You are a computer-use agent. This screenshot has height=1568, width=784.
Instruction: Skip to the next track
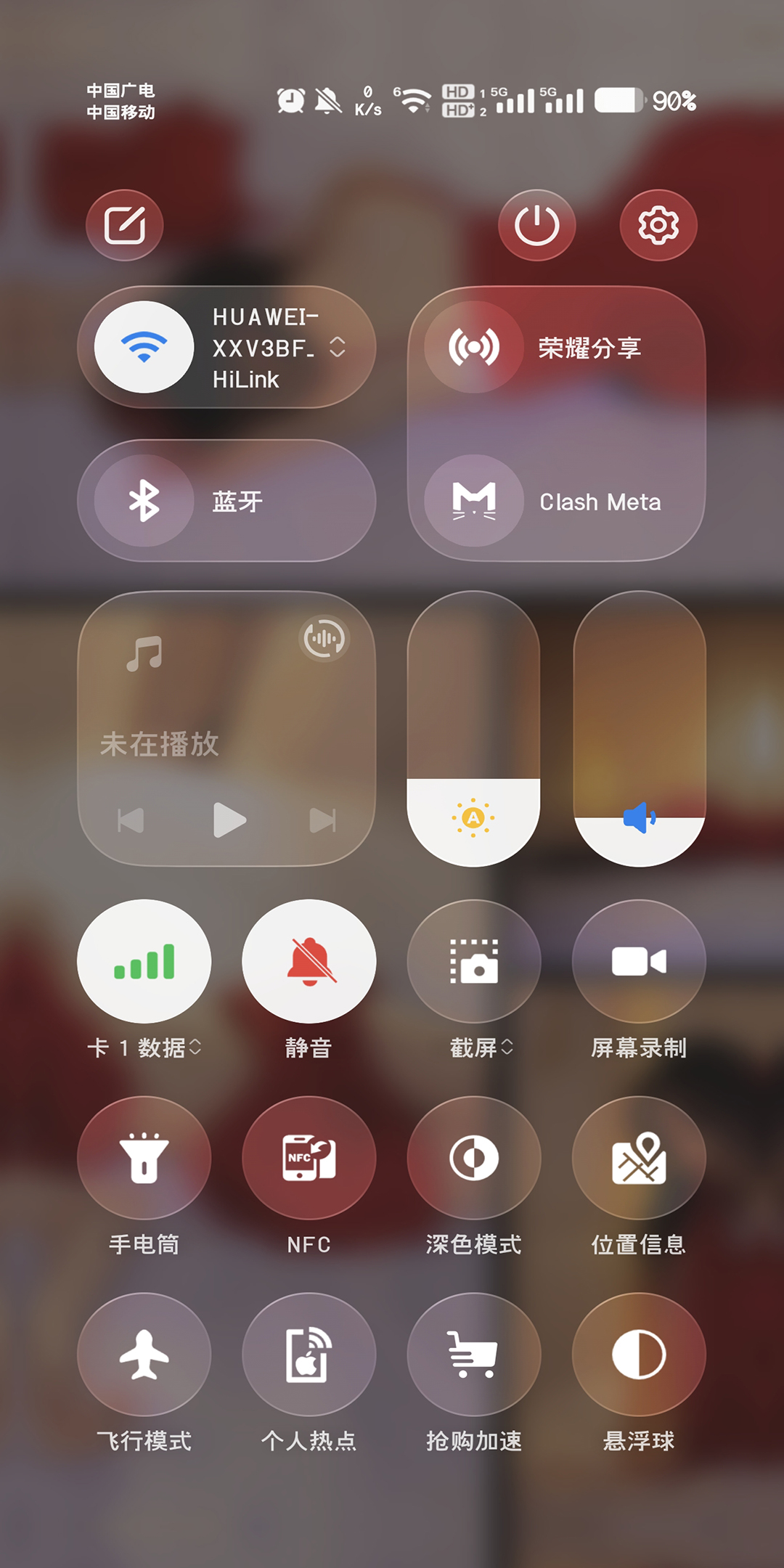click(322, 820)
